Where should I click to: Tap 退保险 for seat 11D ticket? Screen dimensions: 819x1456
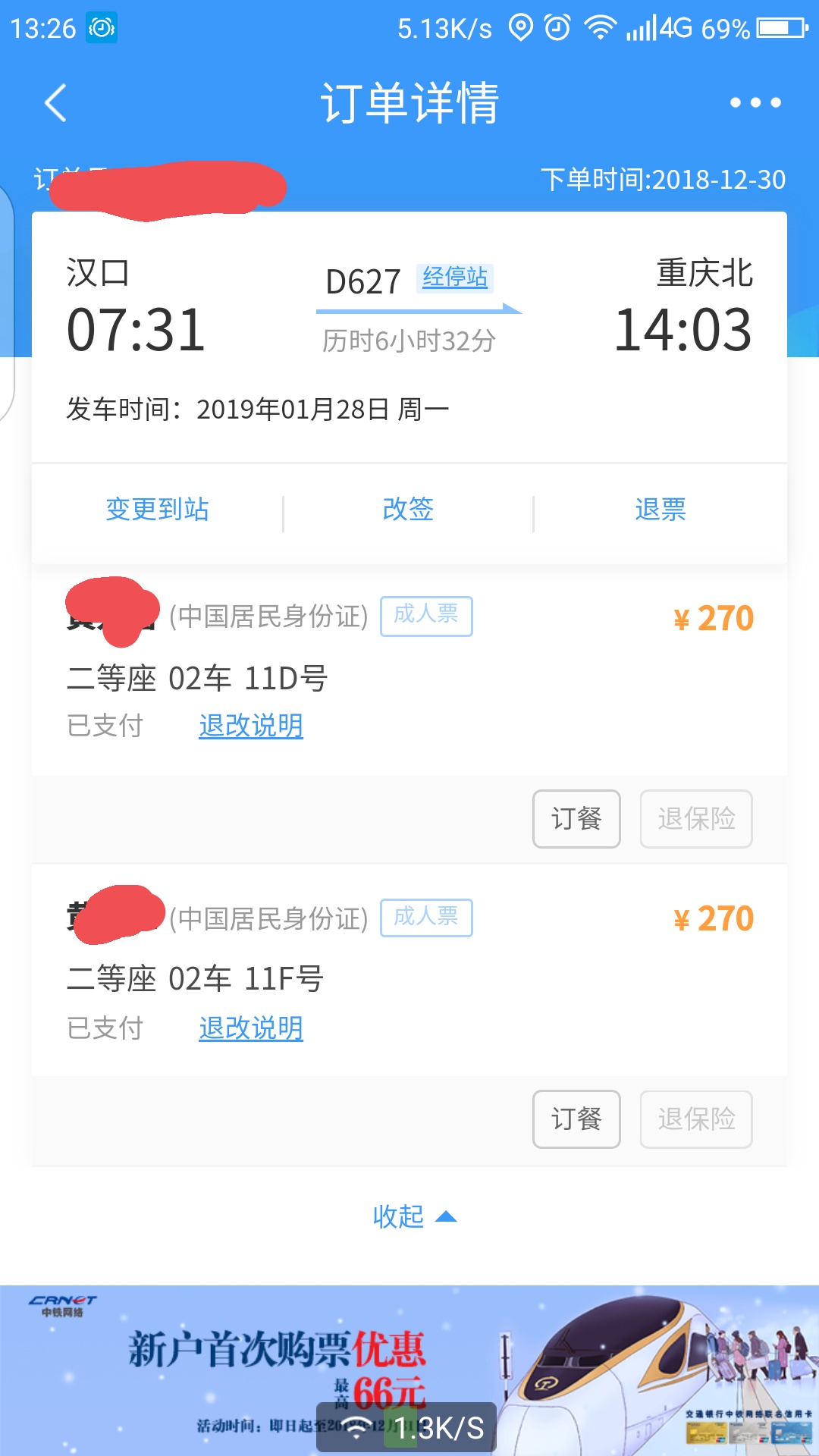pos(696,819)
